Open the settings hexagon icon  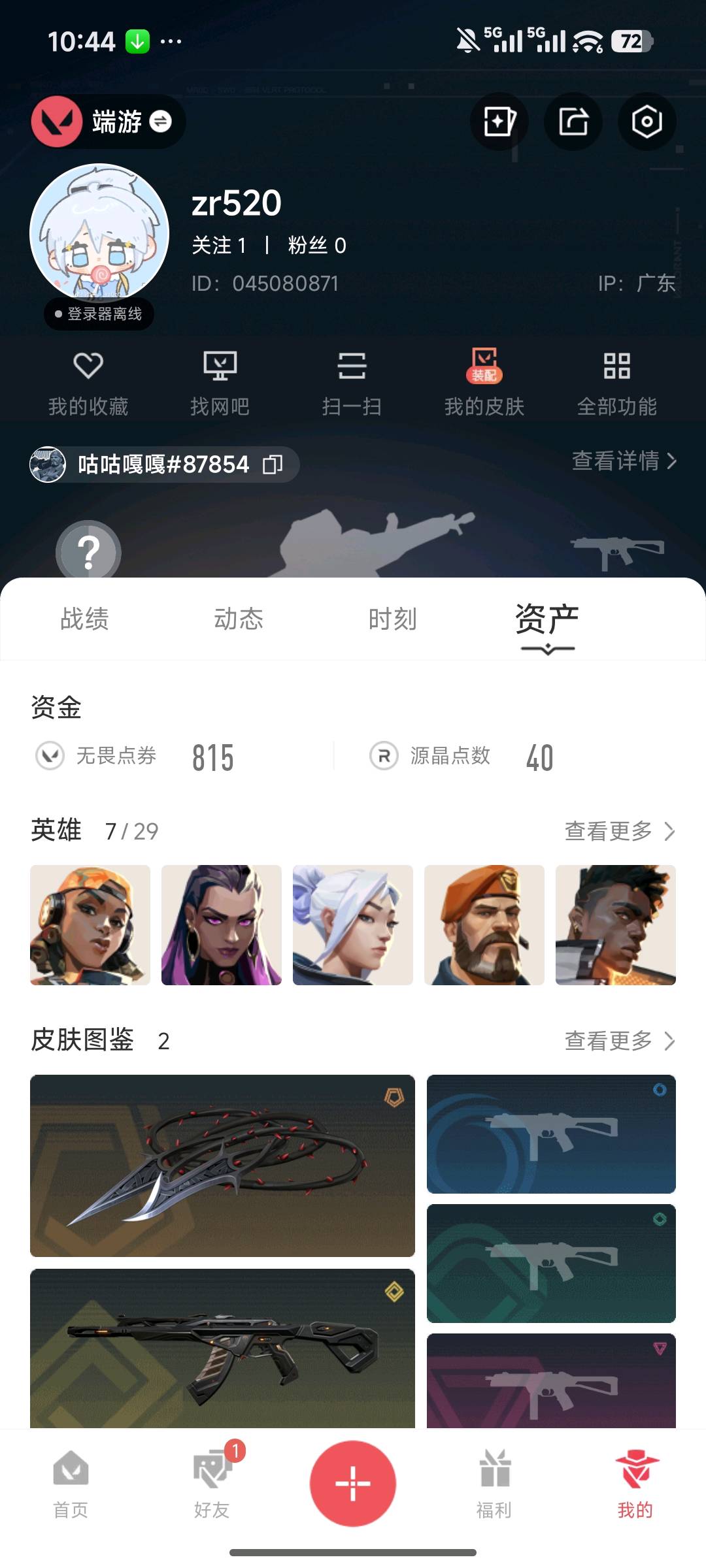(647, 122)
